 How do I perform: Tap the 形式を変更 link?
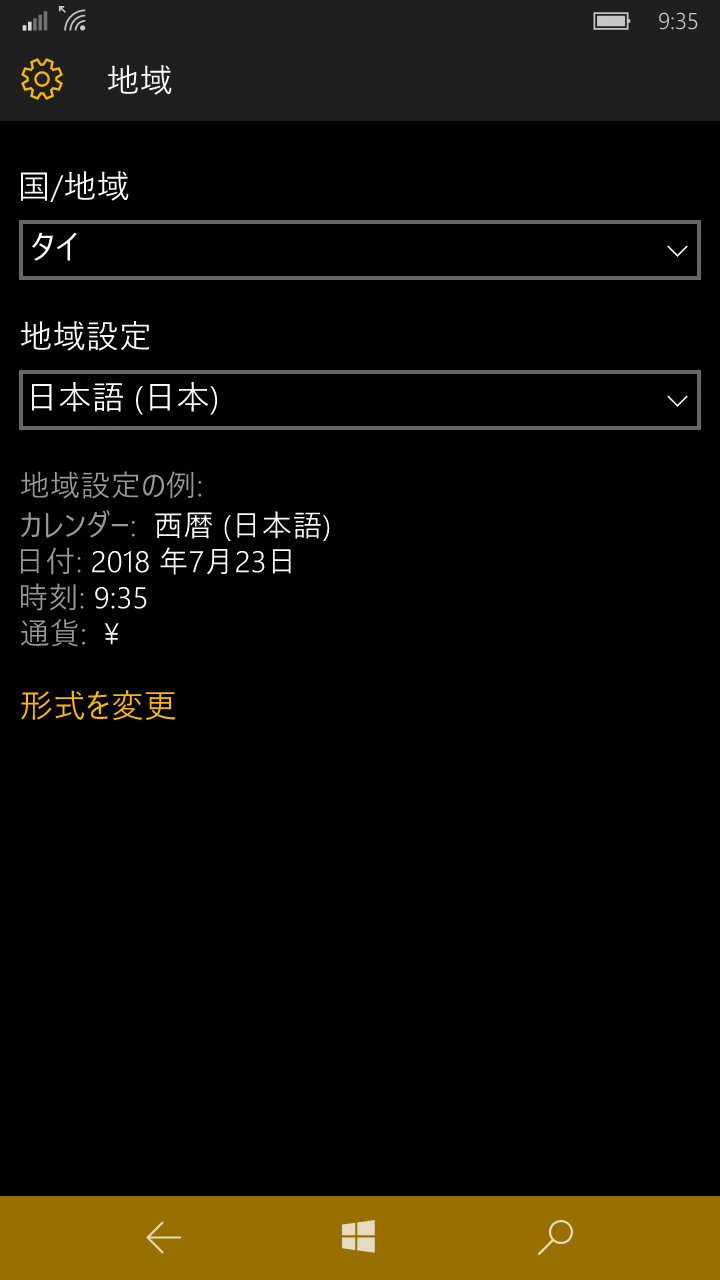98,706
